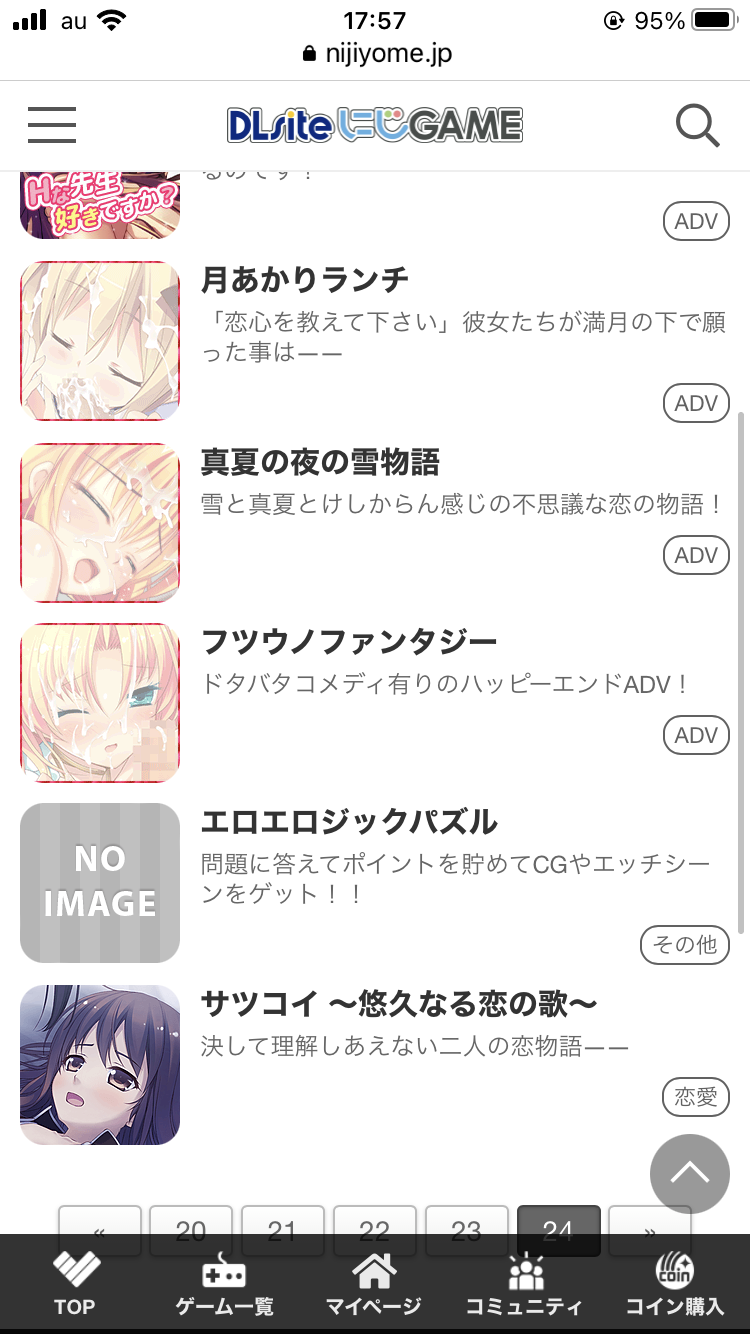
Task: Open the search magnifier
Action: (697, 126)
